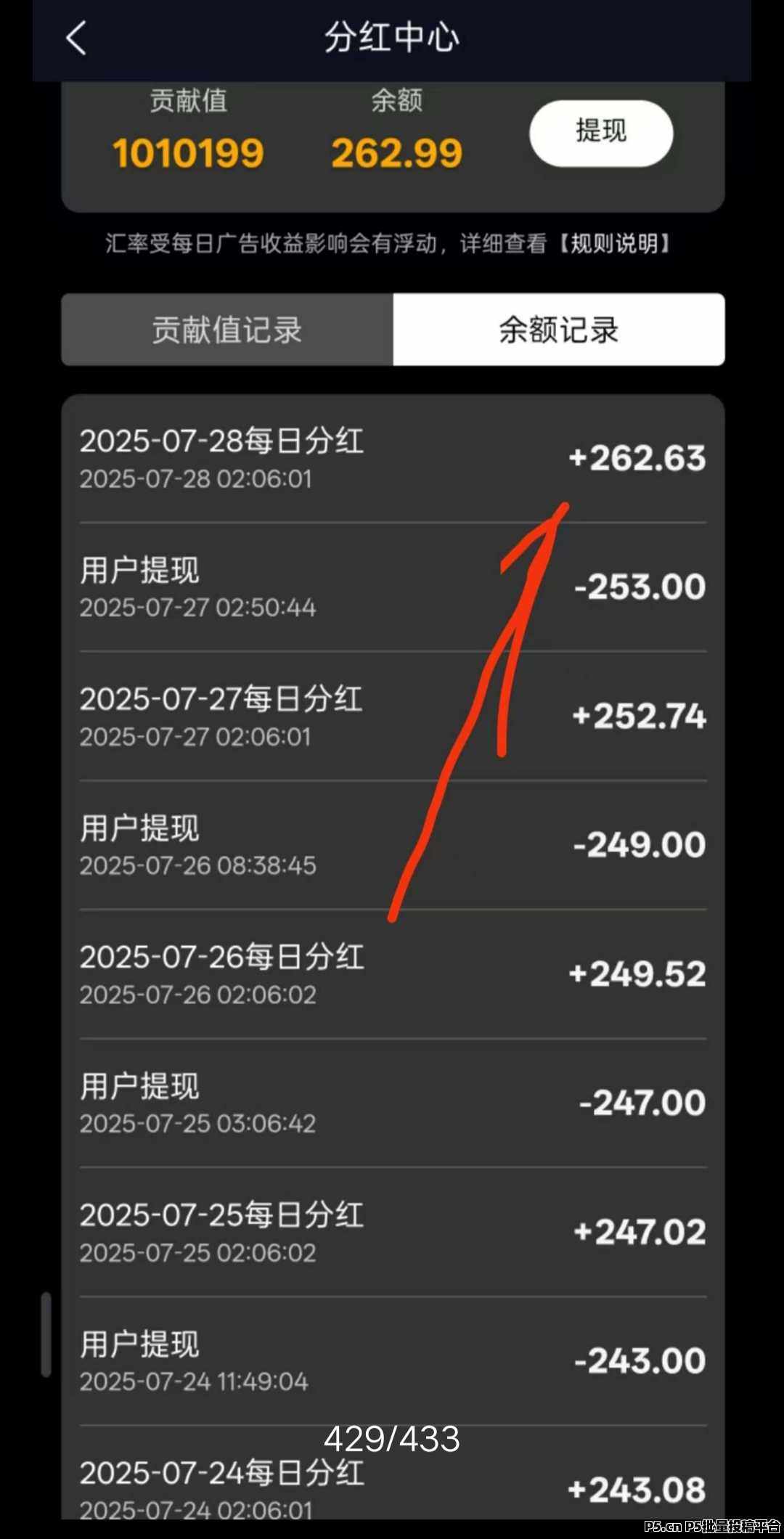The width and height of the screenshot is (784, 1539).
Task: Tap the 提现 withdraw button
Action: pyautogui.click(x=601, y=133)
